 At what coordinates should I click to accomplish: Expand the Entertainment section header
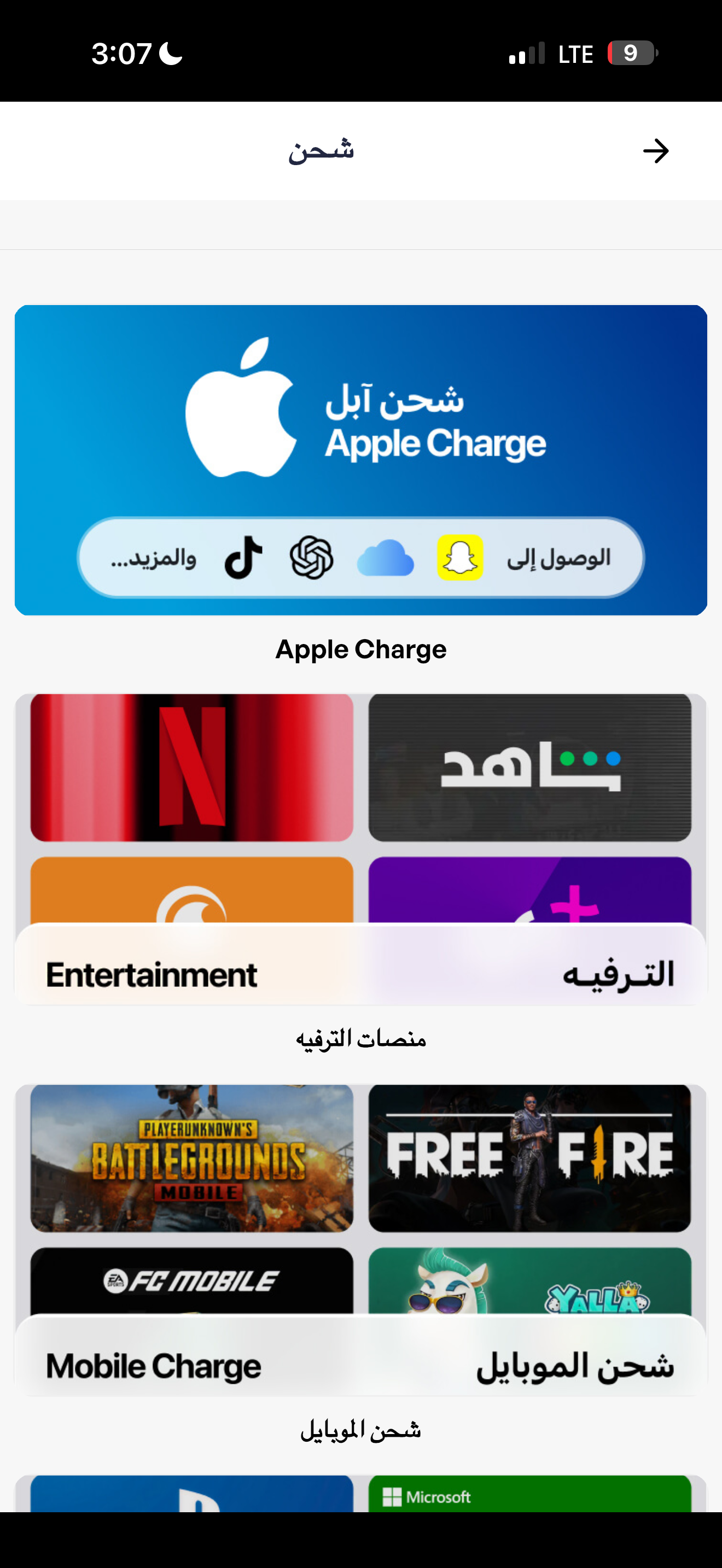coord(360,974)
